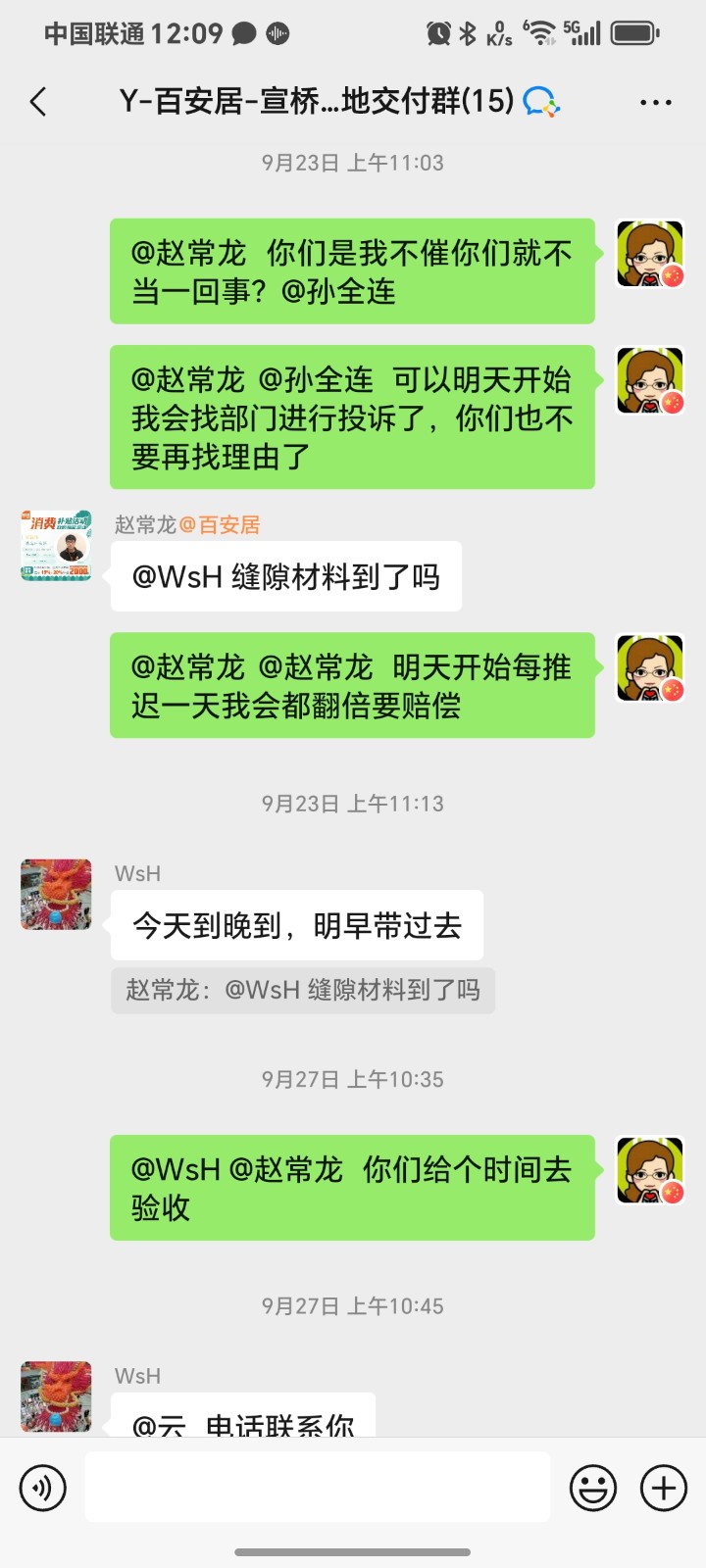Image resolution: width=706 pixels, height=1568 pixels.
Task: Tap the chat icon beside group title
Action: click(540, 101)
